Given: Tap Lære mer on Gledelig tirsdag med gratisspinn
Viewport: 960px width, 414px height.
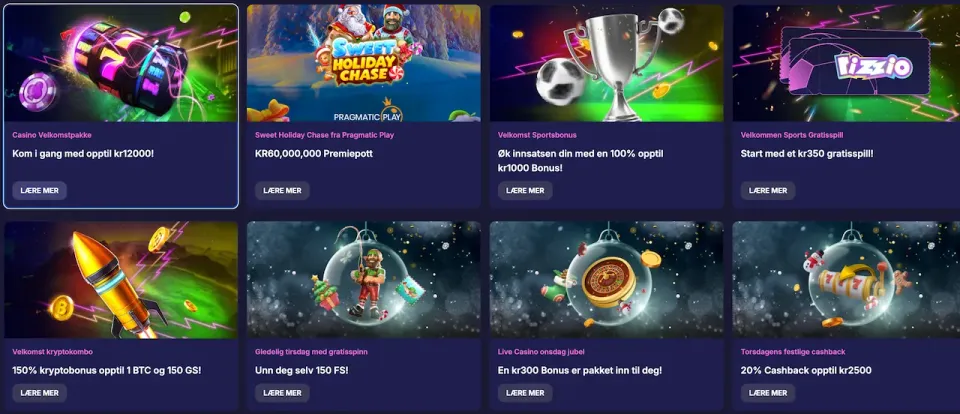Looking at the screenshot, I should (282, 393).
